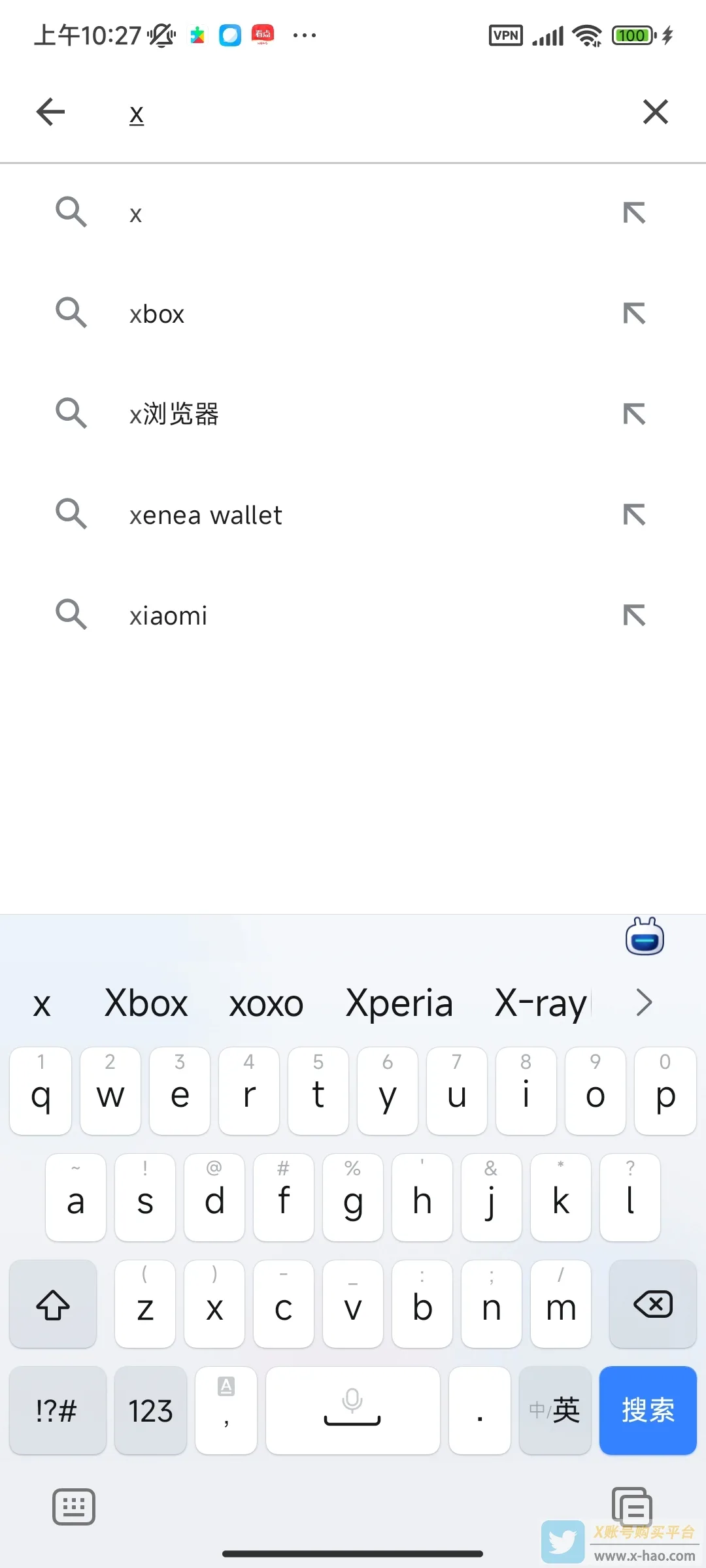The height and width of the screenshot is (1568, 706).
Task: Tap the search input field
Action: pos(366,114)
